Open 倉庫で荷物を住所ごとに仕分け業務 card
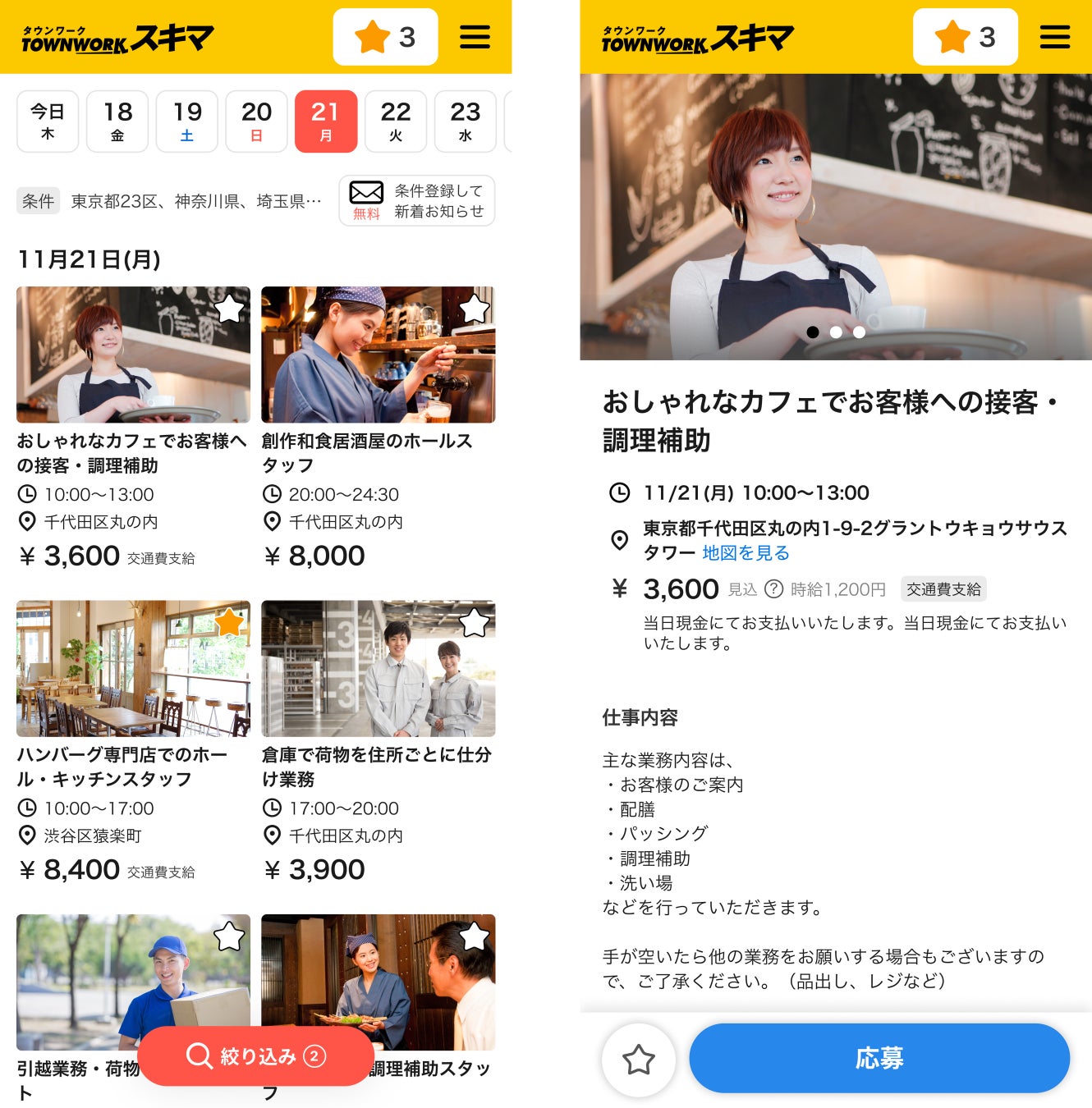Screen dimensions: 1092x1108 (x=378, y=739)
